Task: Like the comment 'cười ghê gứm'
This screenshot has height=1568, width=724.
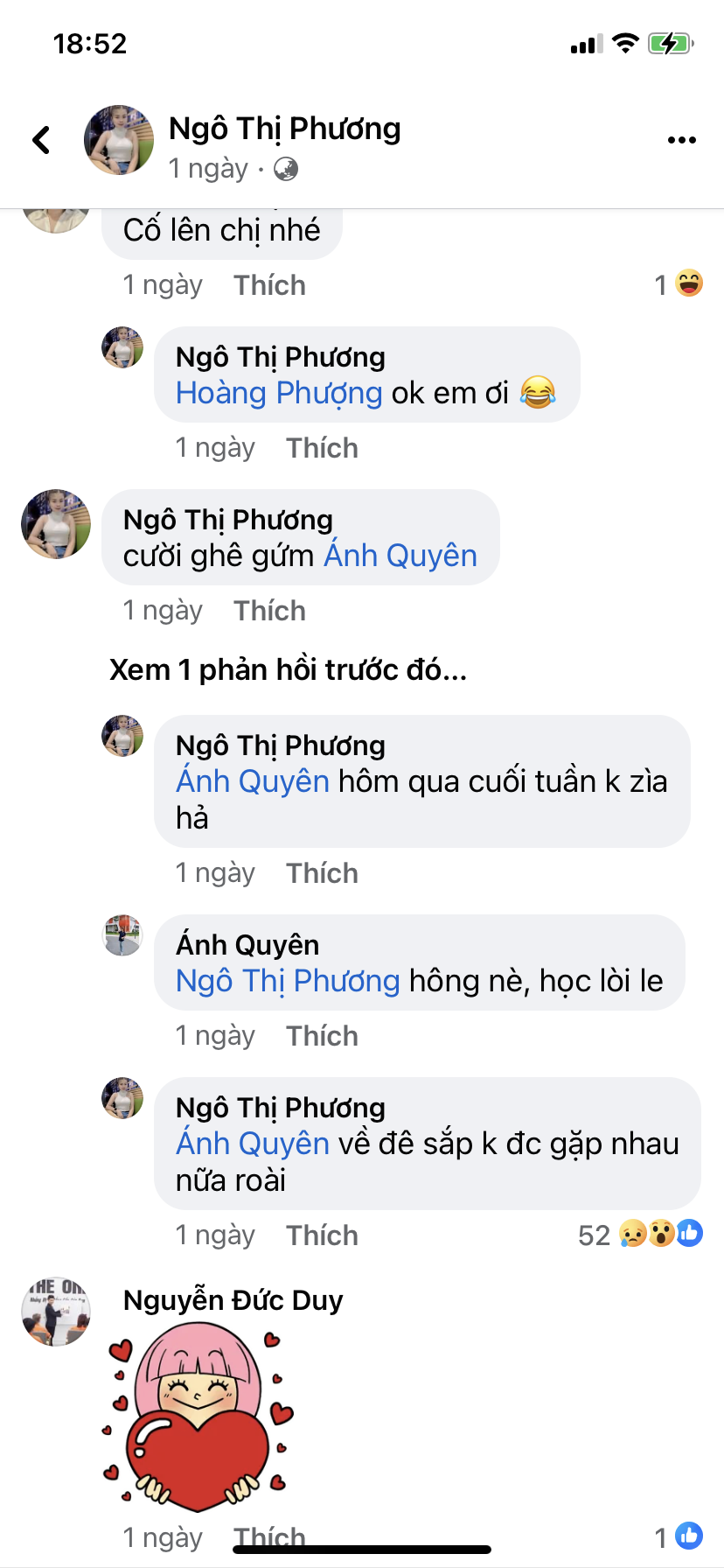Action: [x=269, y=611]
